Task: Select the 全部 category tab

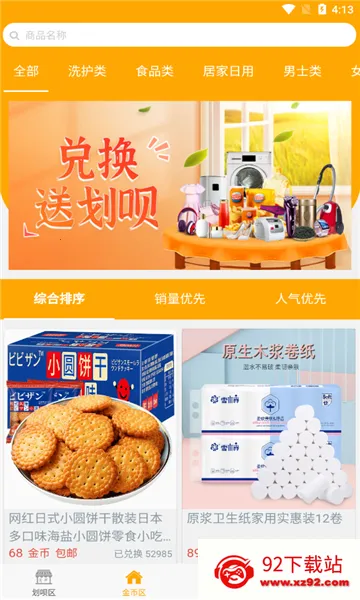Action: [26, 71]
